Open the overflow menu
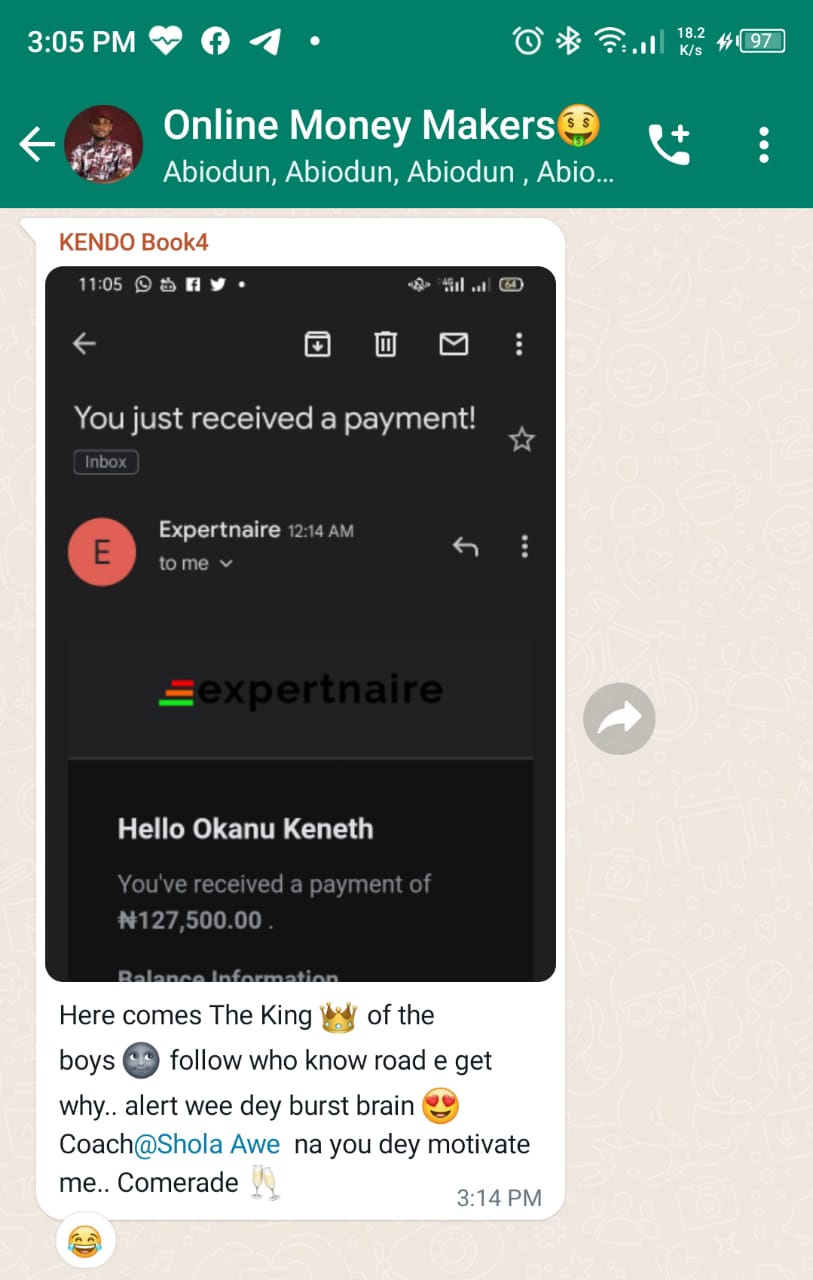 [x=764, y=145]
